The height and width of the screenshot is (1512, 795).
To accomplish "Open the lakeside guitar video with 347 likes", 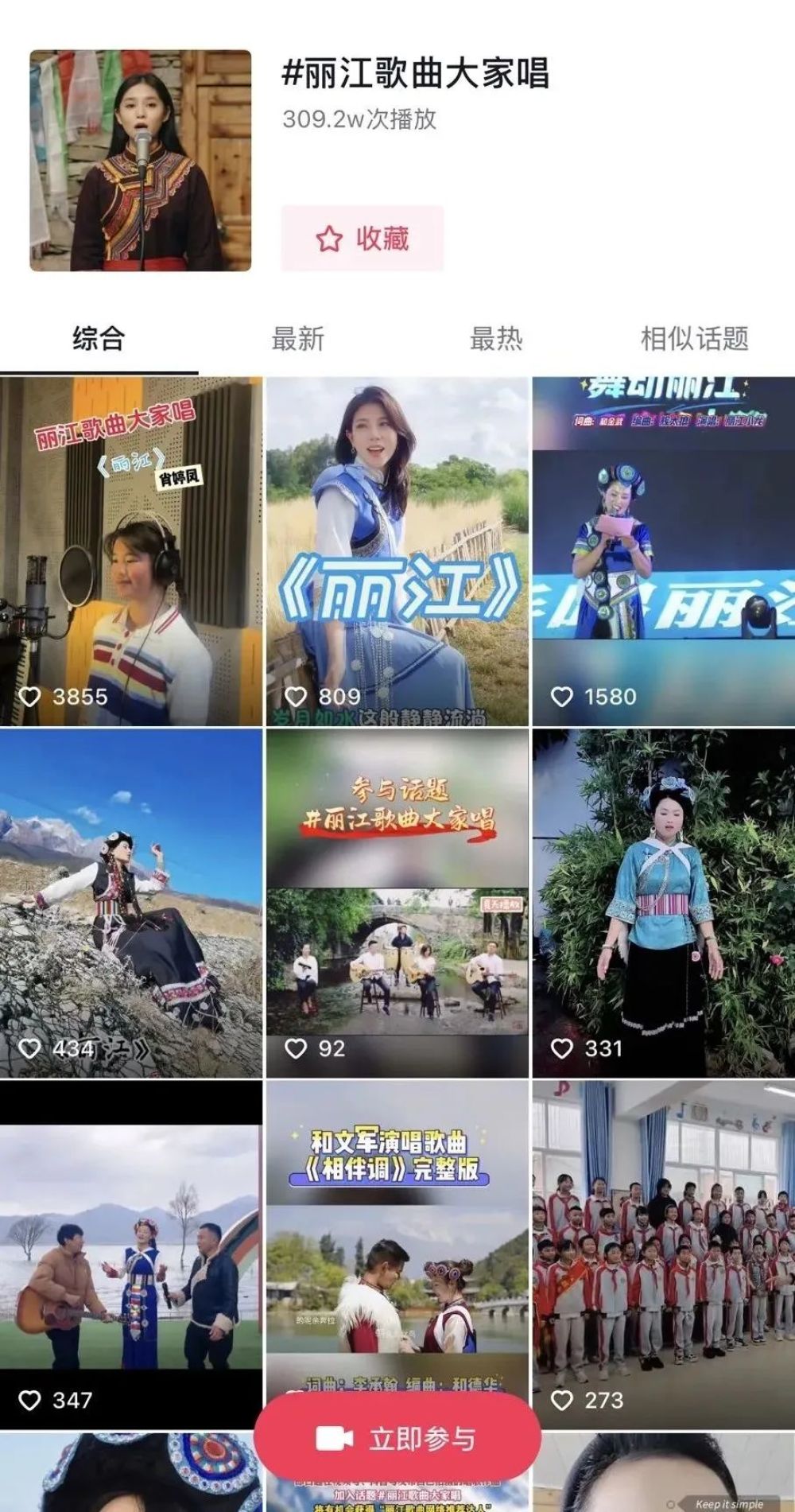I will pos(131,1254).
